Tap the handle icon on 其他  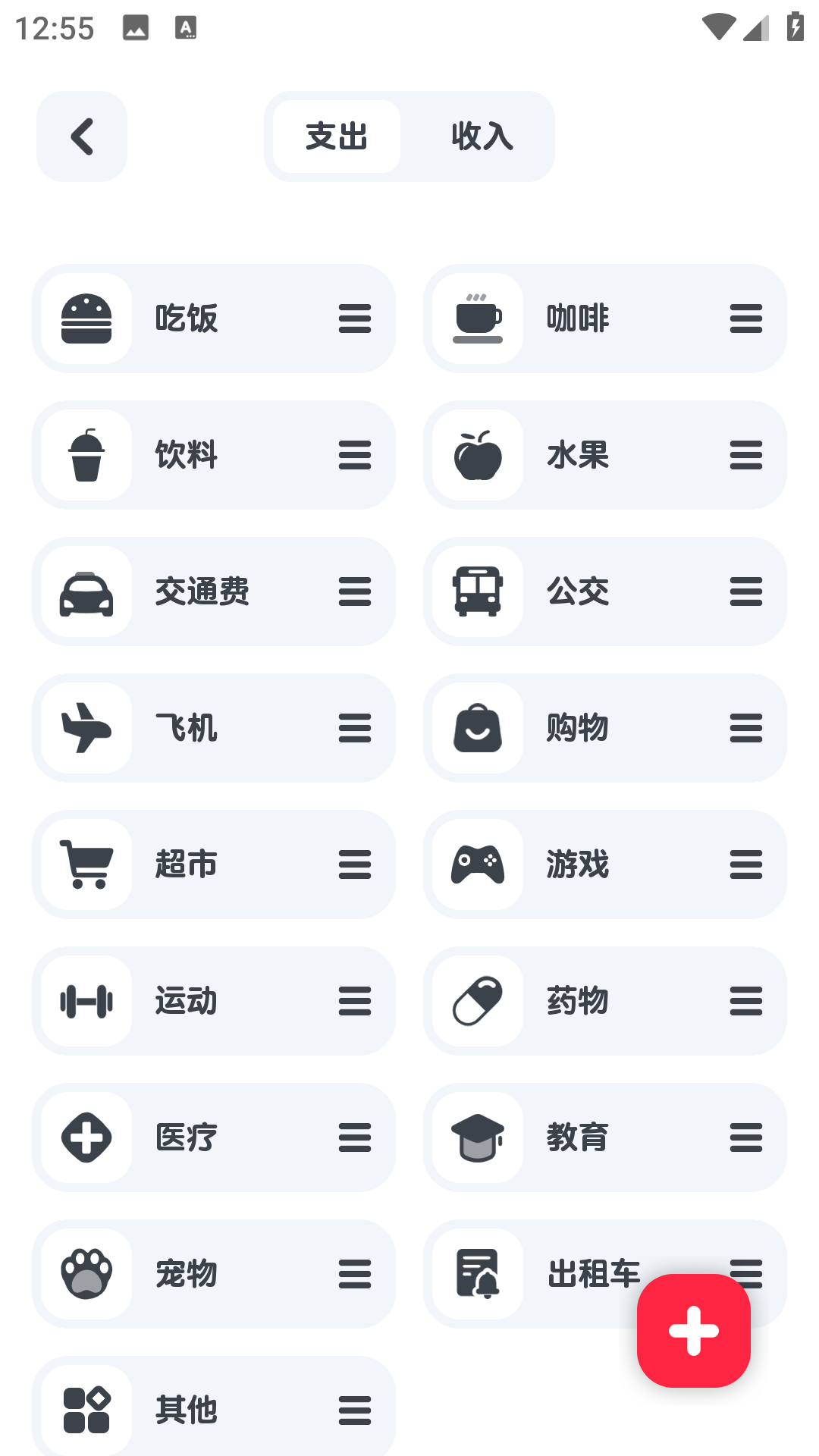(x=355, y=1410)
